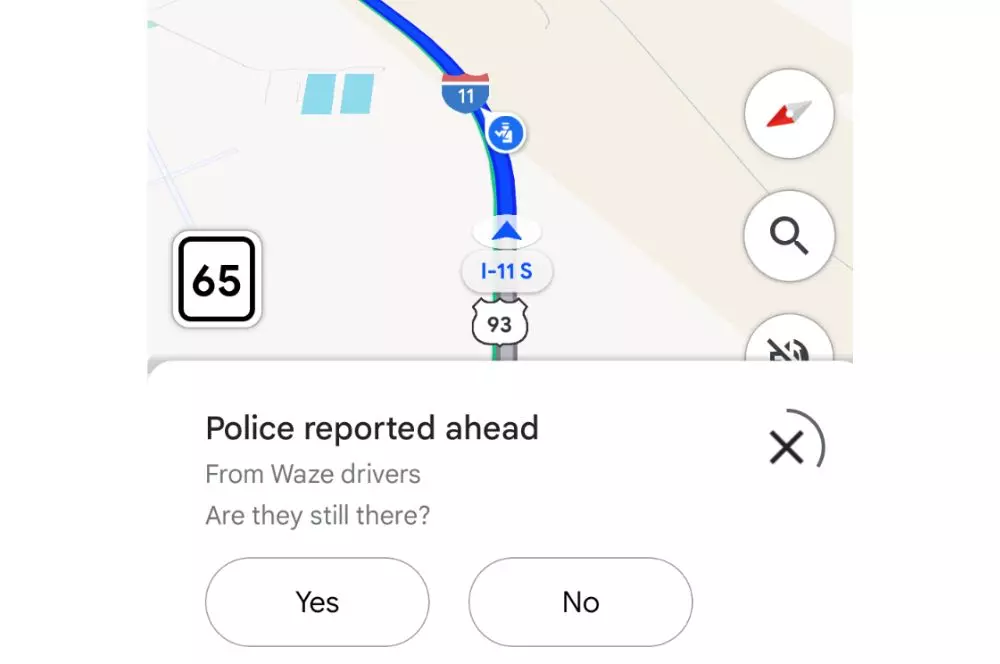
Task: Answer No to the police report
Action: click(580, 602)
